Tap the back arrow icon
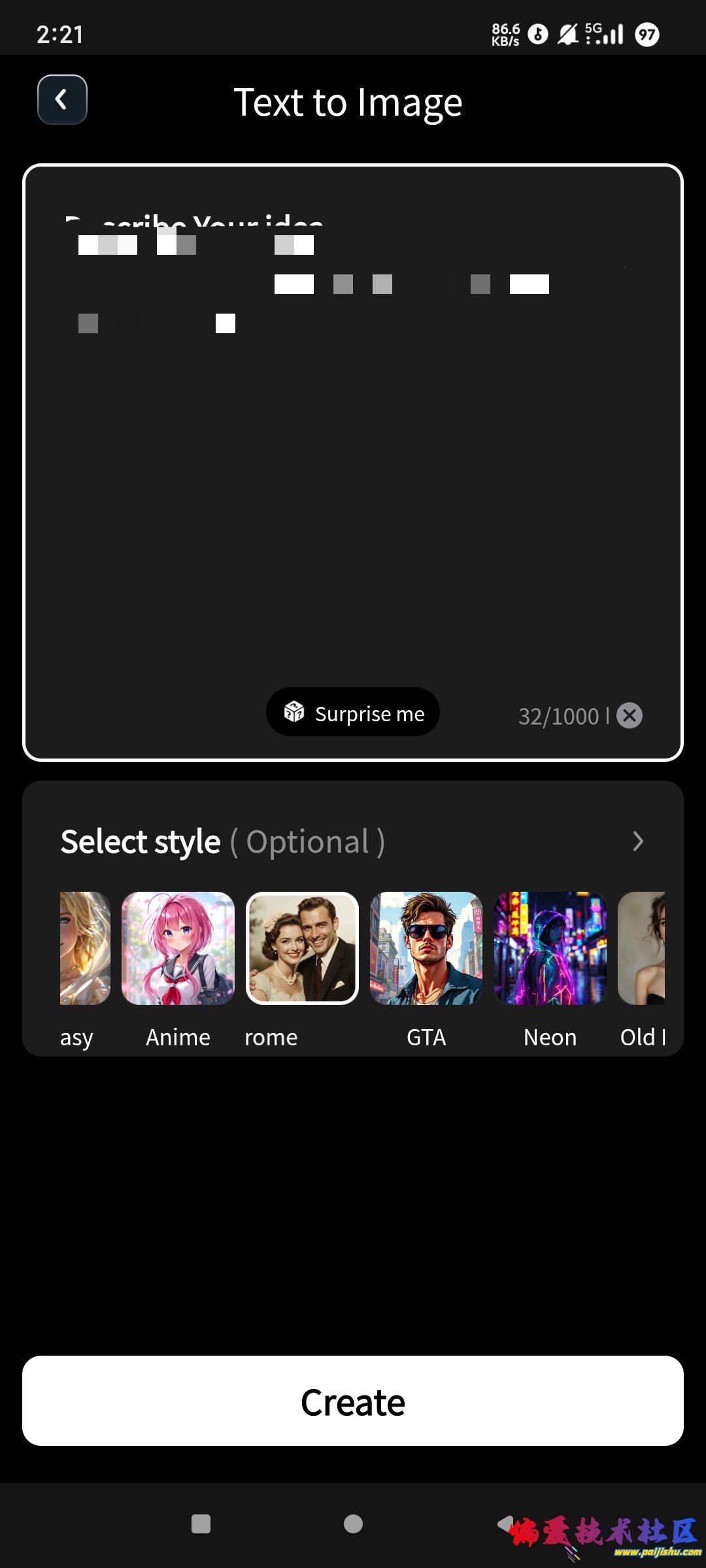The width and height of the screenshot is (706, 1568). point(62,100)
